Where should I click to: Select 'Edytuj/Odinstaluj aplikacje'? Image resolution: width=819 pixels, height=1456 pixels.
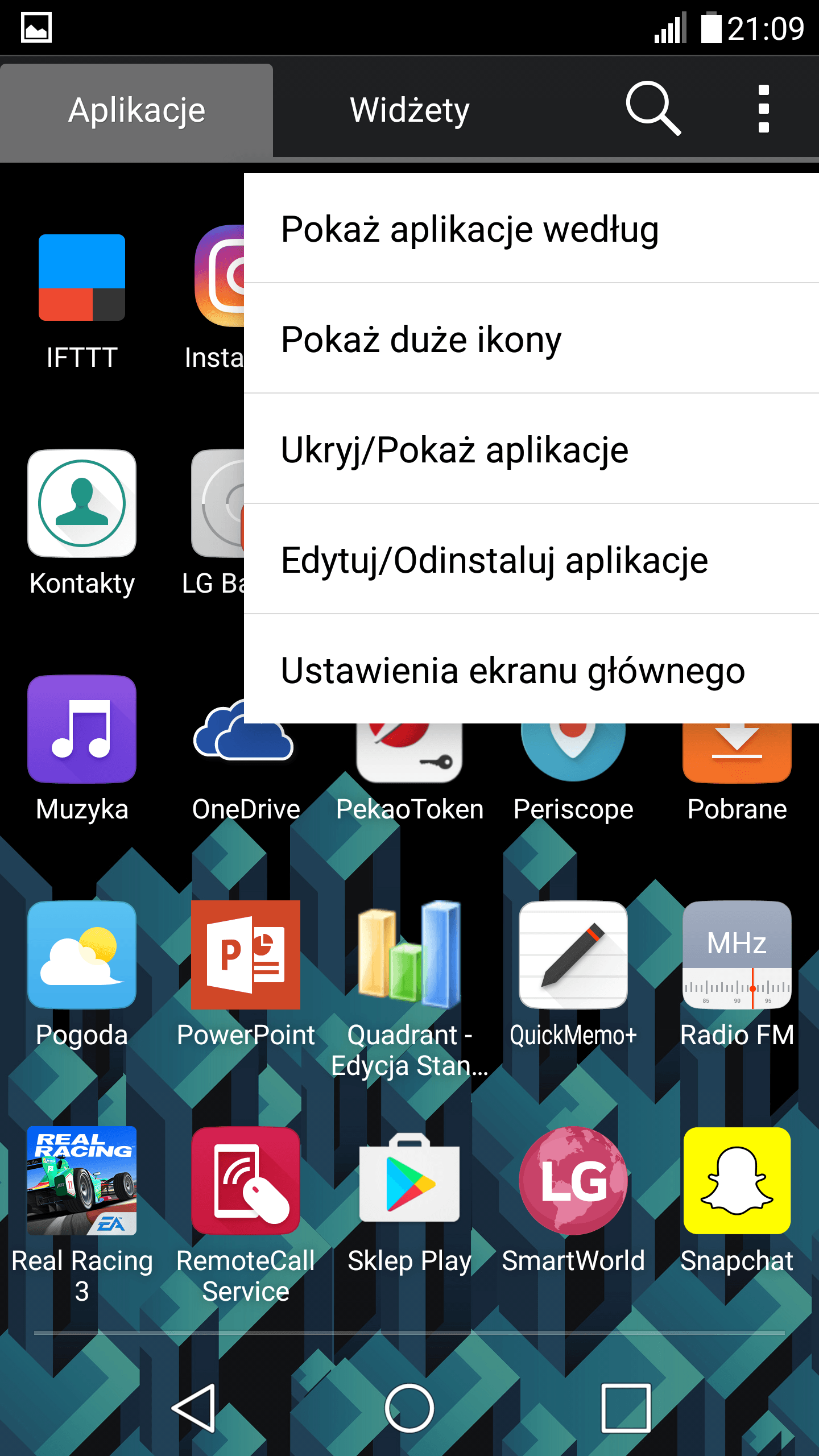click(x=531, y=559)
